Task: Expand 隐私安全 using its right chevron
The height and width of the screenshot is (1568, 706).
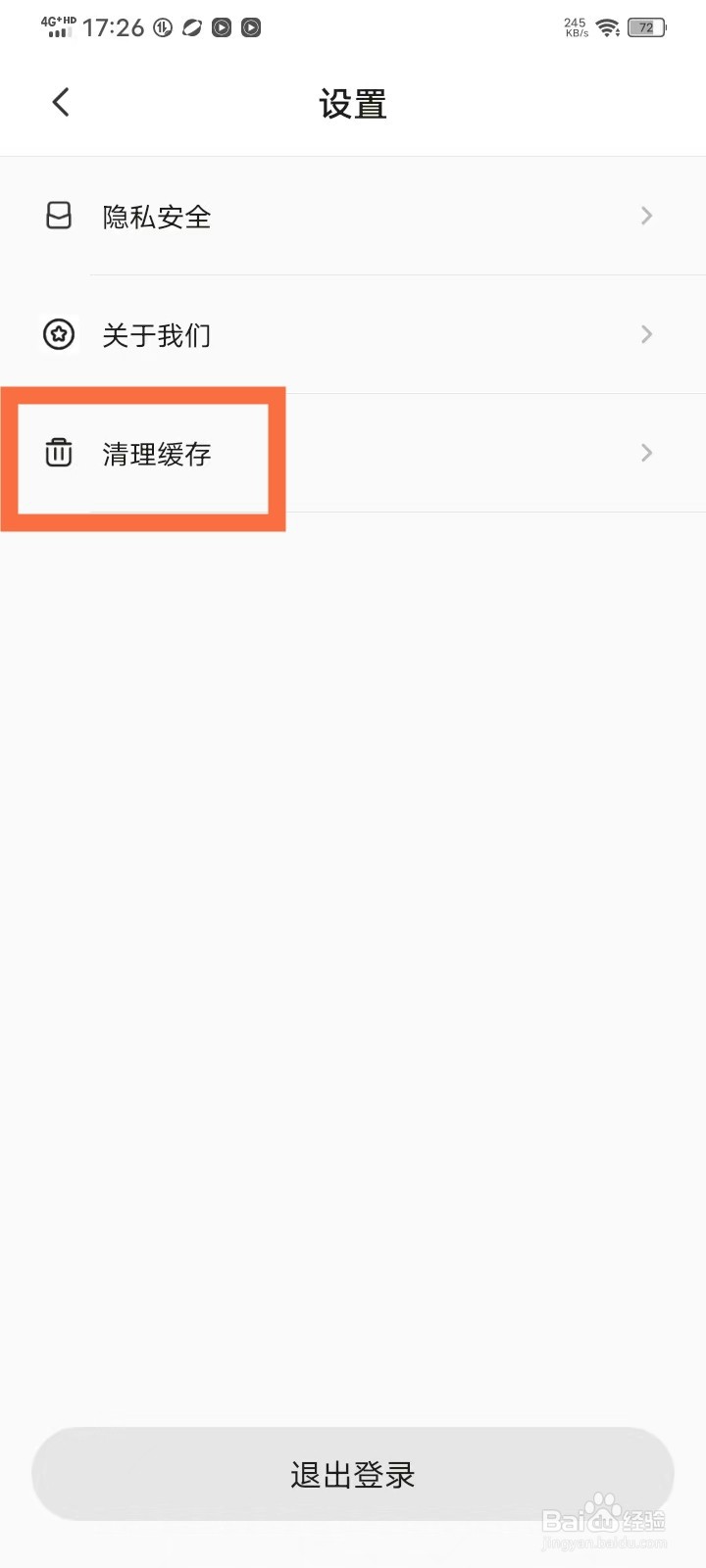Action: pos(646,216)
